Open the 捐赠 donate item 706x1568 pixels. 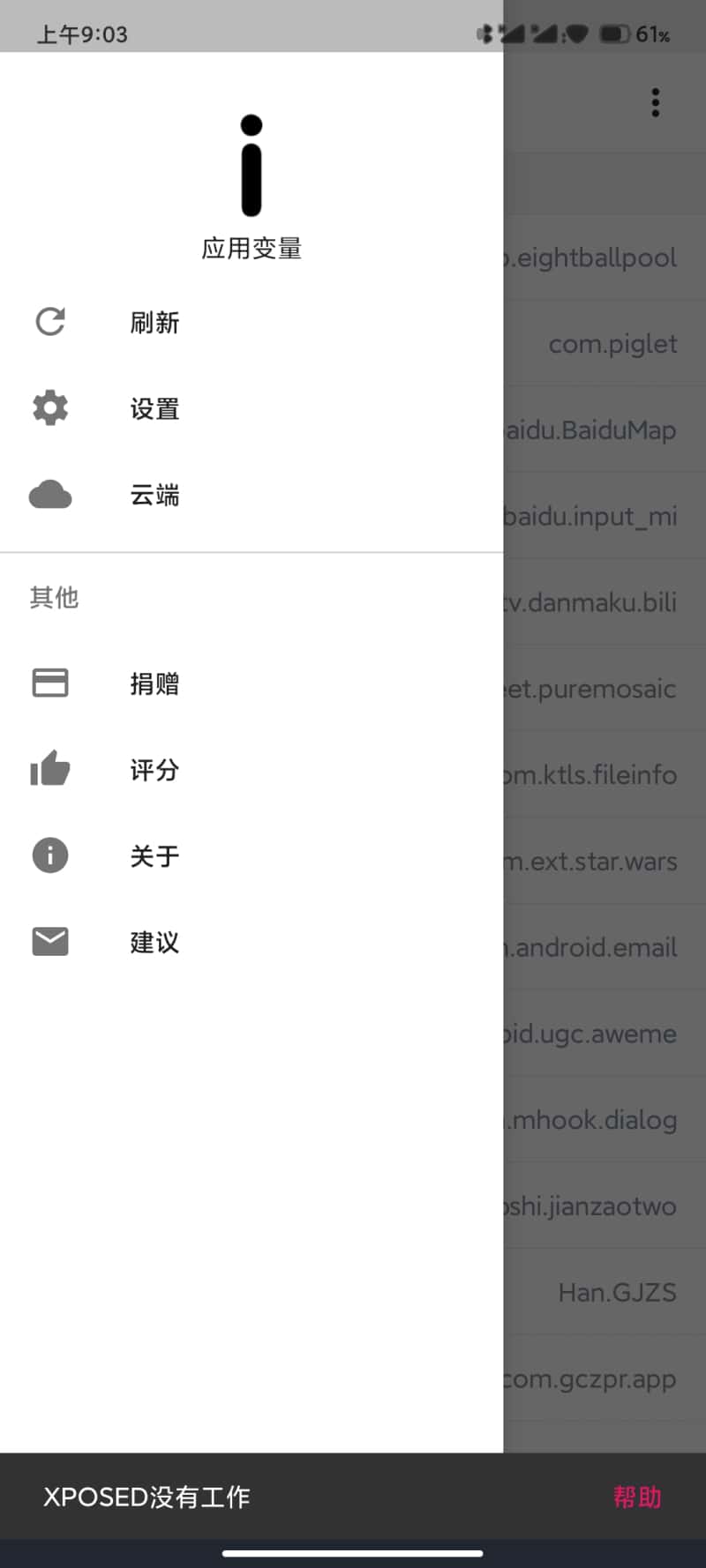coord(154,683)
